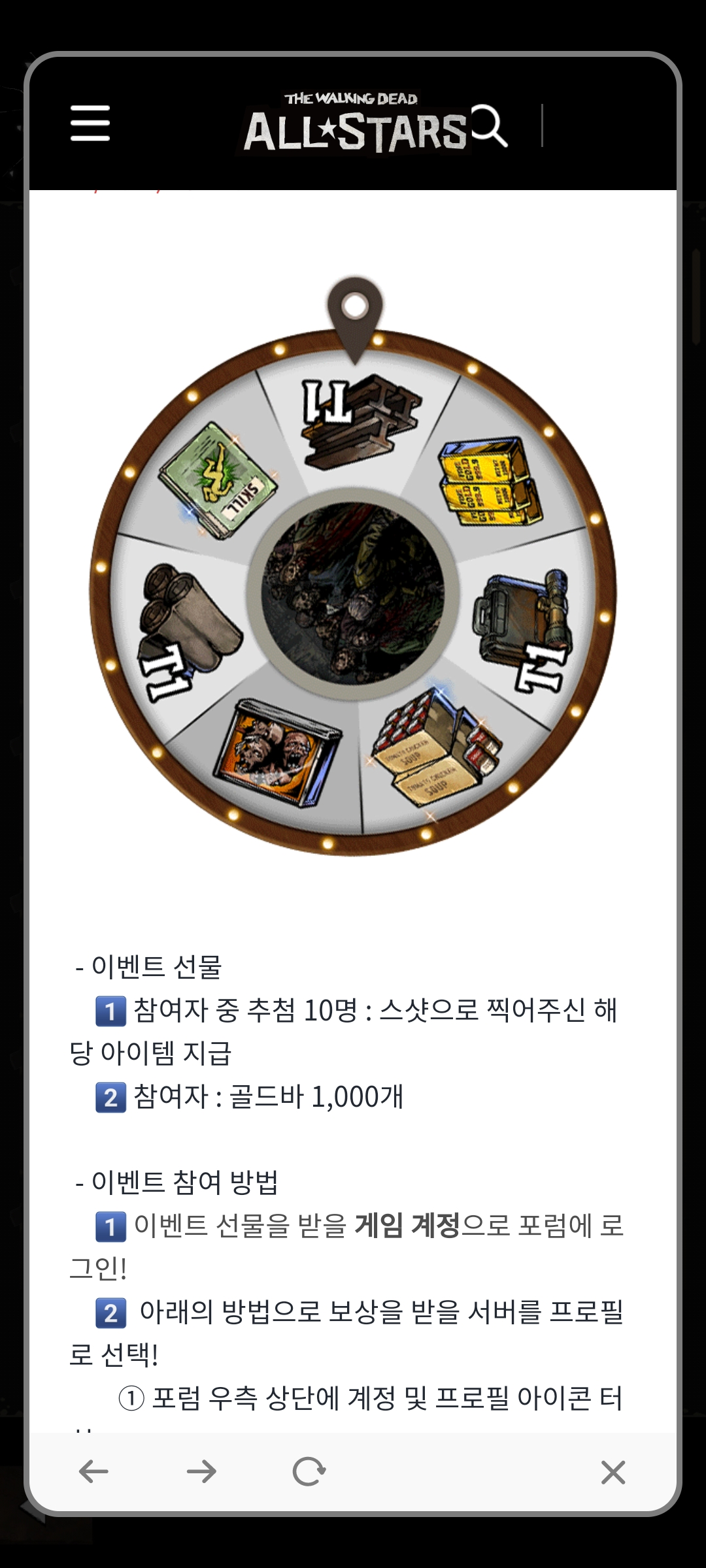The width and height of the screenshot is (706, 1568).
Task: Reload the current page
Action: click(x=309, y=1472)
